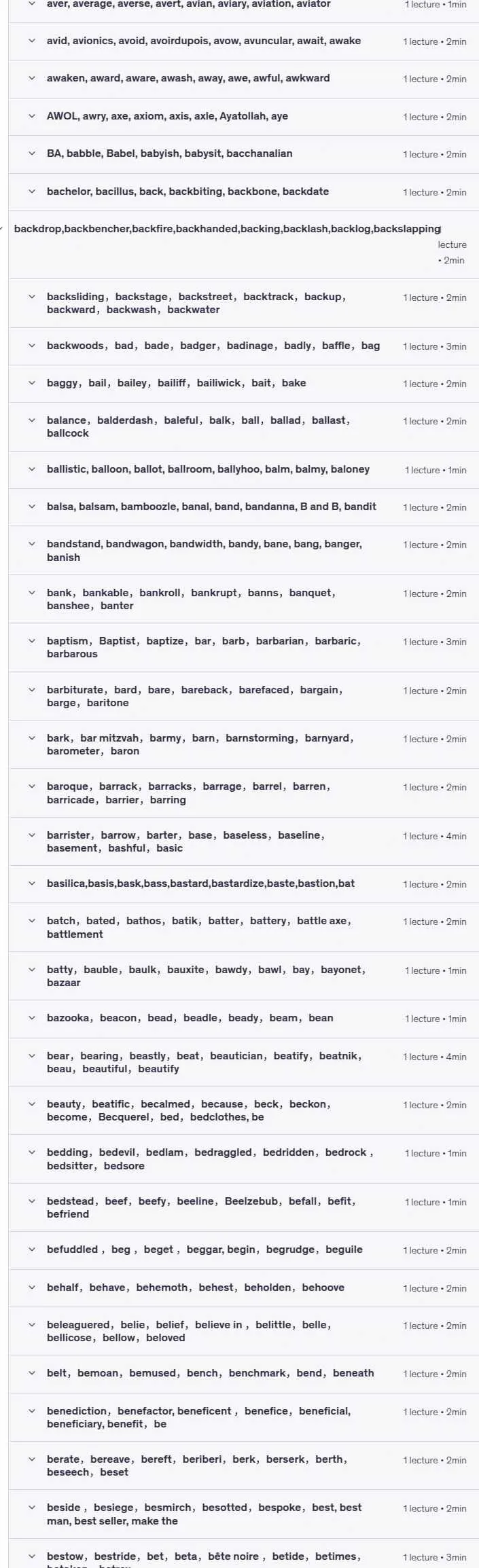This screenshot has width=479, height=1568.
Task: Expand the 'ballistic, balloon, ballot' section
Action: coord(243,469)
